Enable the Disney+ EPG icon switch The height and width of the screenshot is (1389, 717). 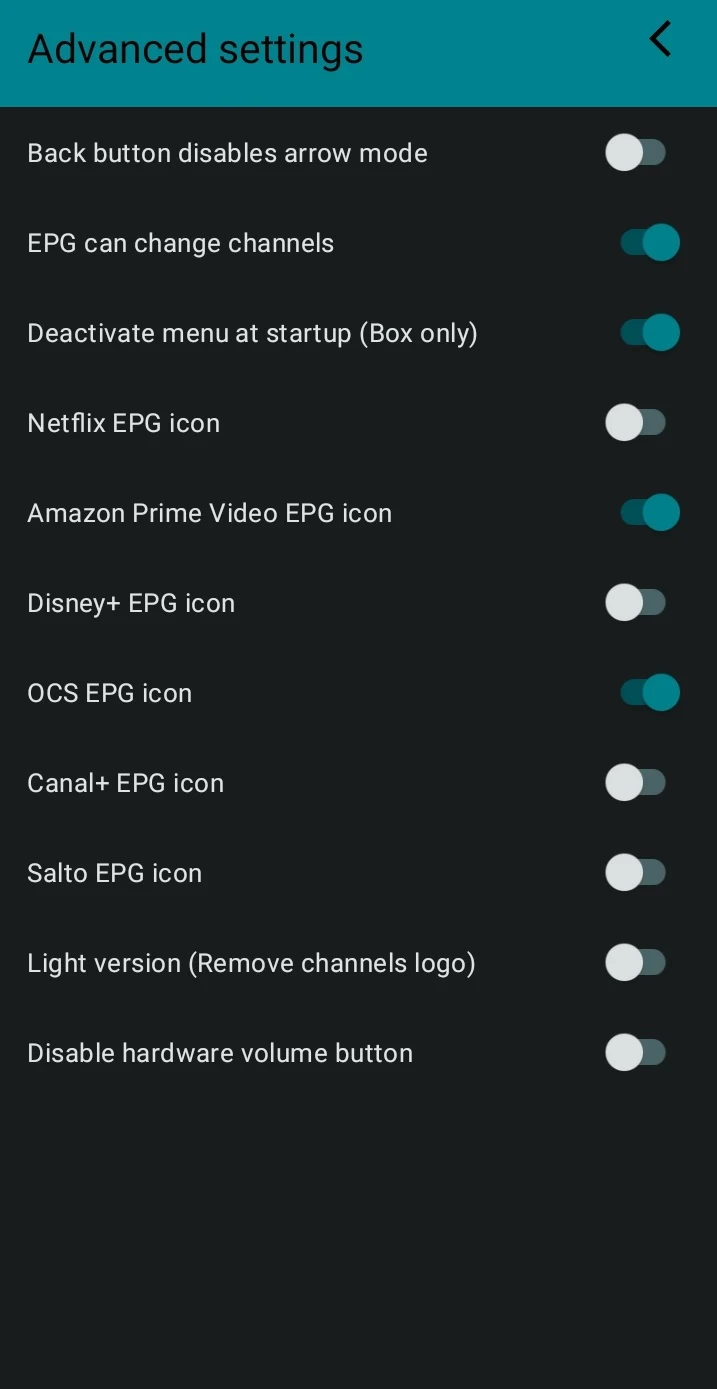tap(636, 603)
